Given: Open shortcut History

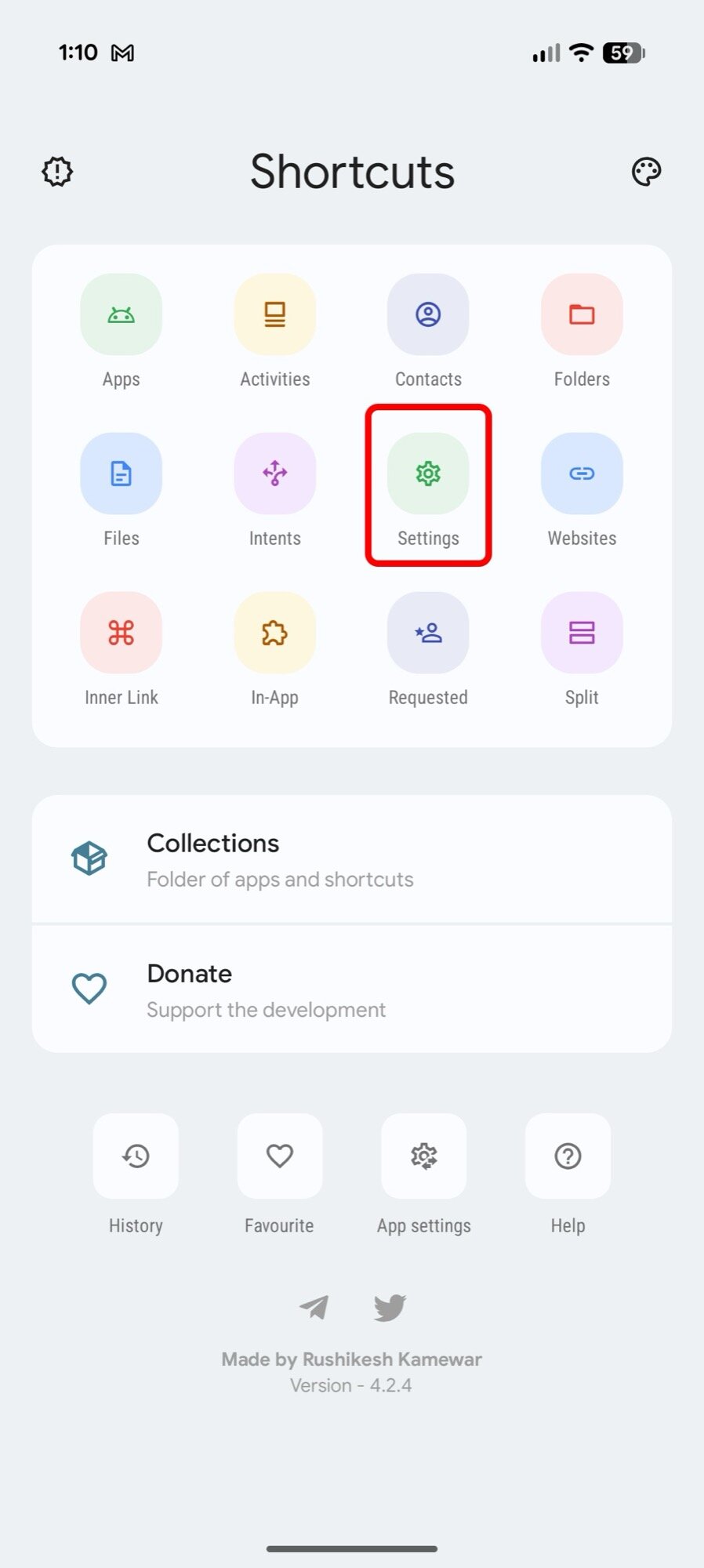Looking at the screenshot, I should (135, 1156).
